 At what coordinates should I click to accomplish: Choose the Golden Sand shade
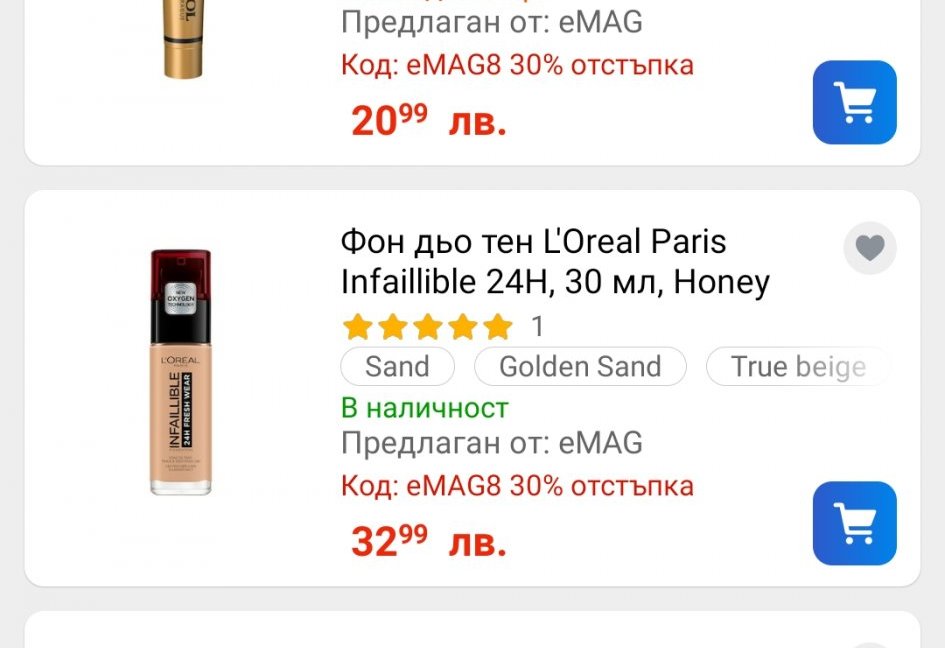tap(580, 367)
